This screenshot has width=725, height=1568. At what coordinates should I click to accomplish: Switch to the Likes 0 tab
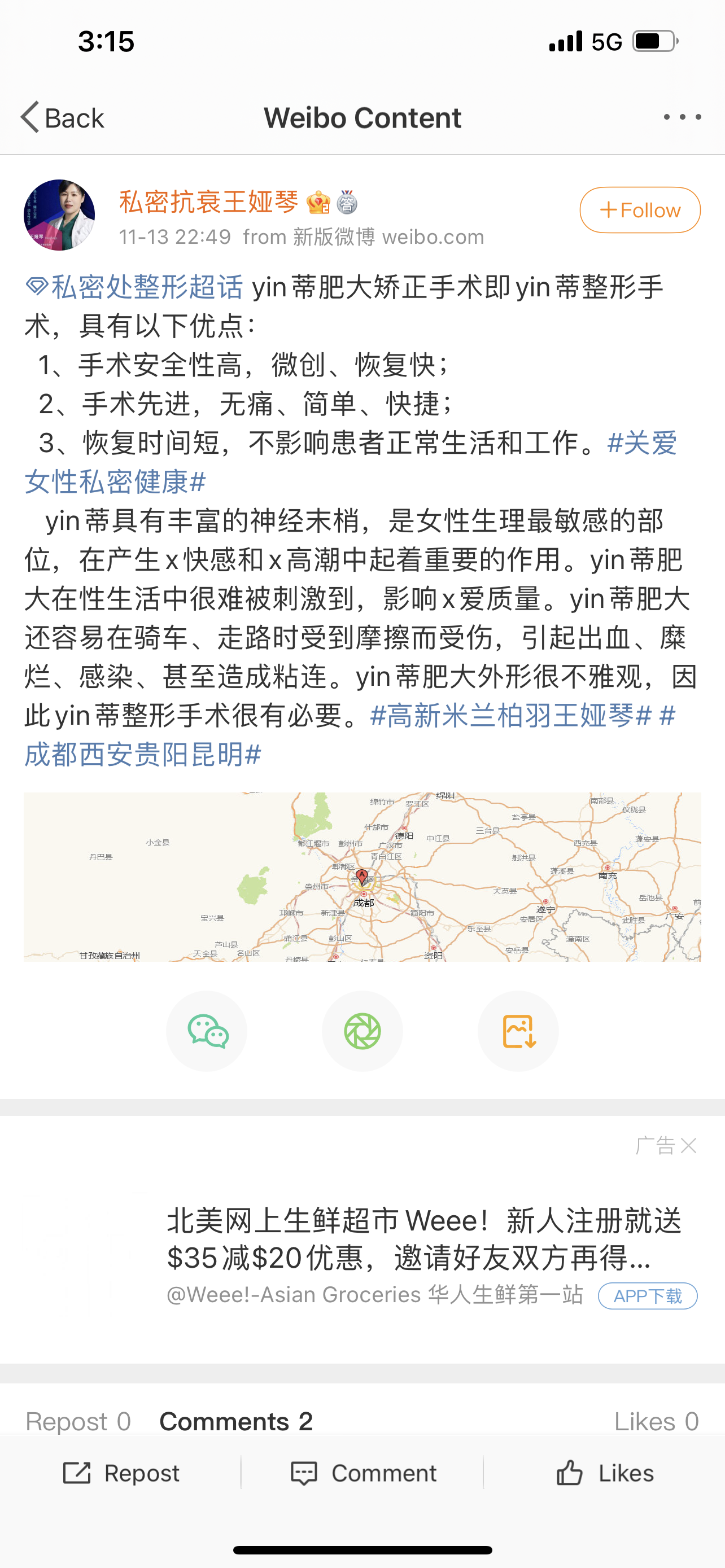pos(656,1421)
